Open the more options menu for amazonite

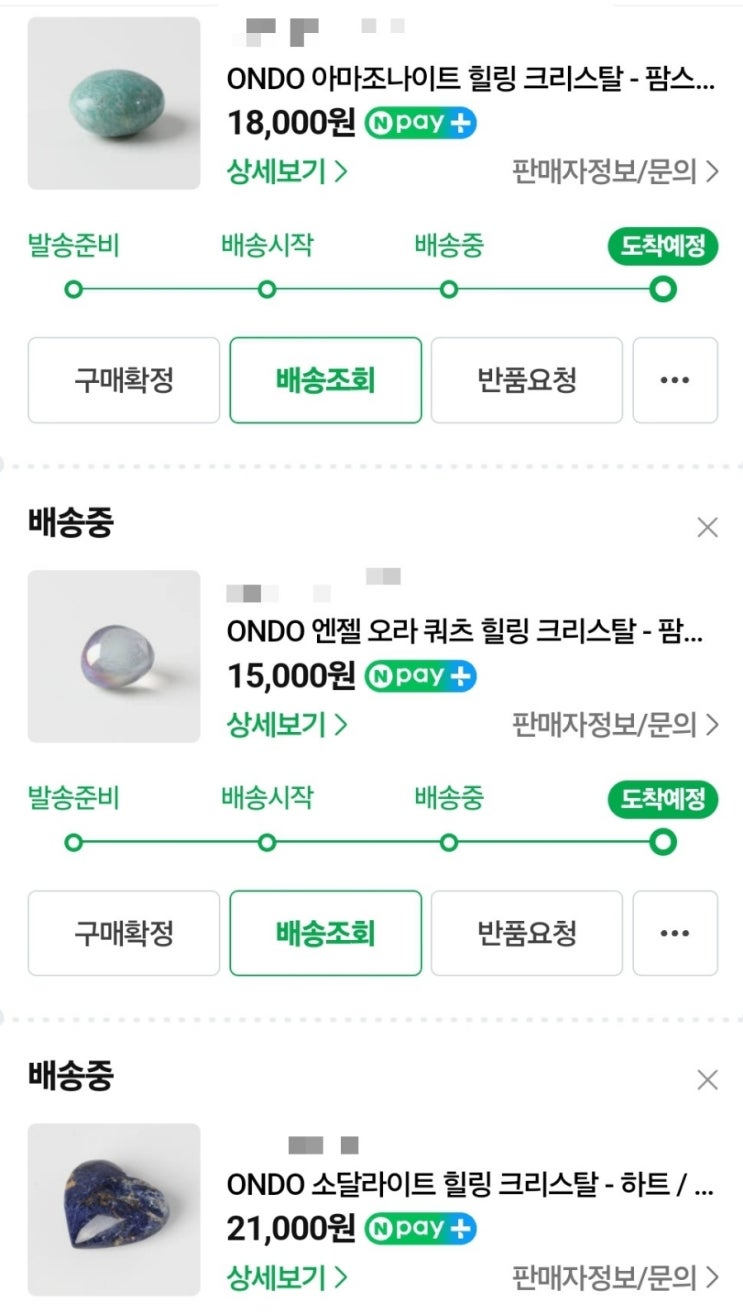pyautogui.click(x=675, y=380)
